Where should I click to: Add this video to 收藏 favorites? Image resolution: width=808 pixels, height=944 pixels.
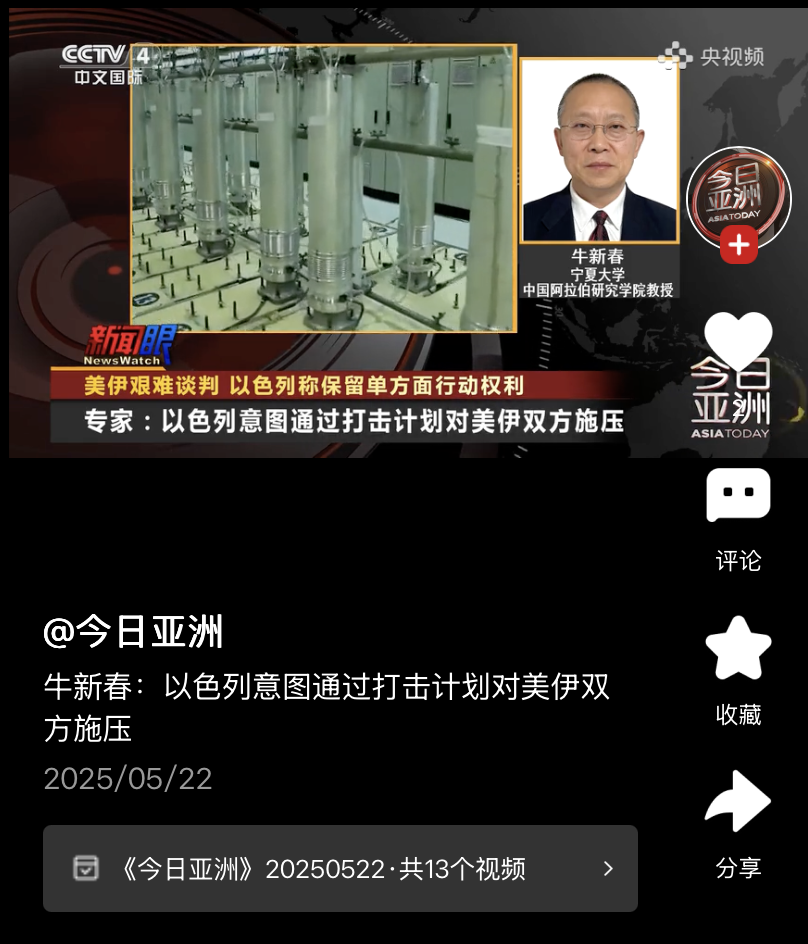738,650
